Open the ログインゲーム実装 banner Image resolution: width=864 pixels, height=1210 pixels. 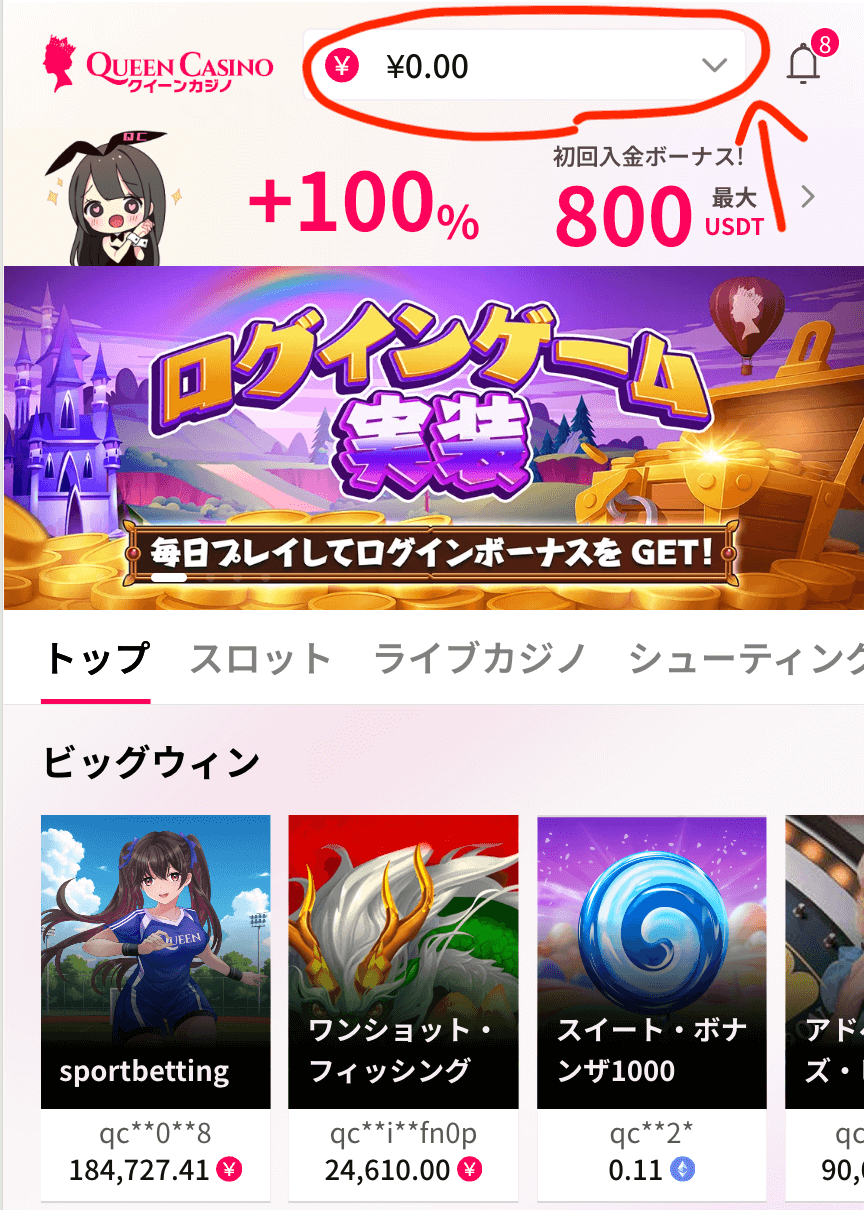click(432, 436)
